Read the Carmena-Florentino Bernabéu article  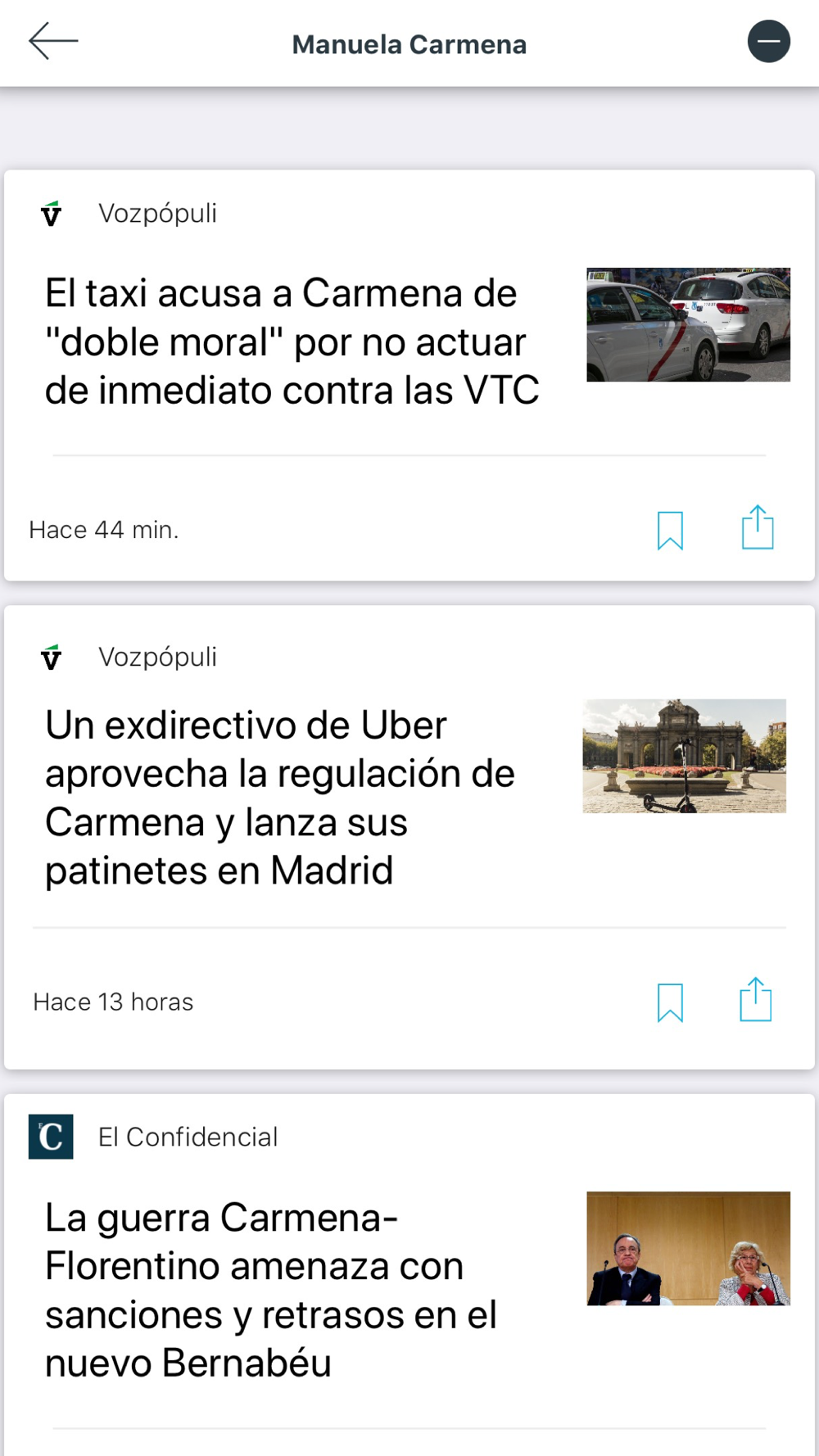tap(271, 1290)
